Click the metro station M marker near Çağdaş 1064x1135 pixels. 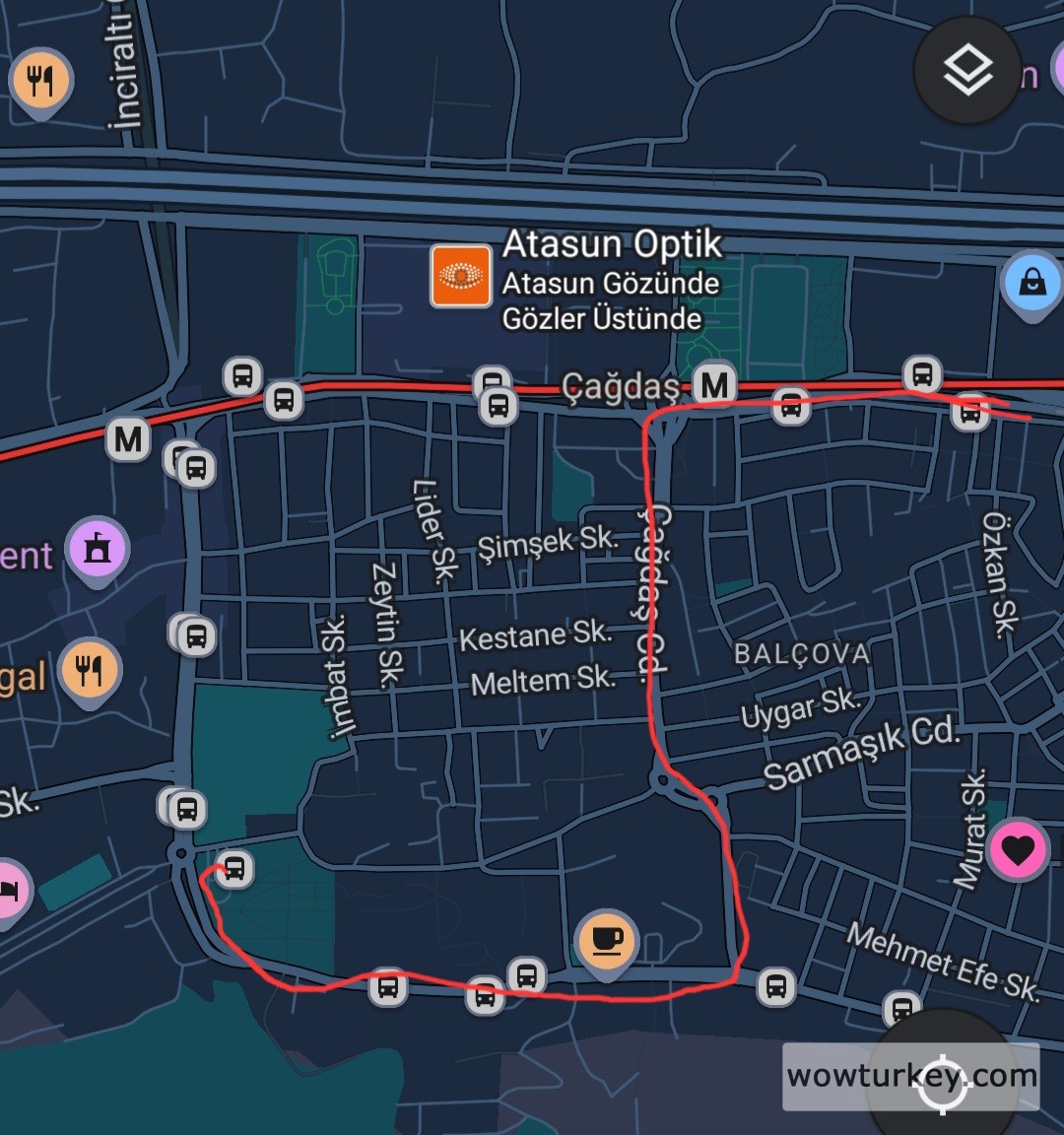coord(717,384)
